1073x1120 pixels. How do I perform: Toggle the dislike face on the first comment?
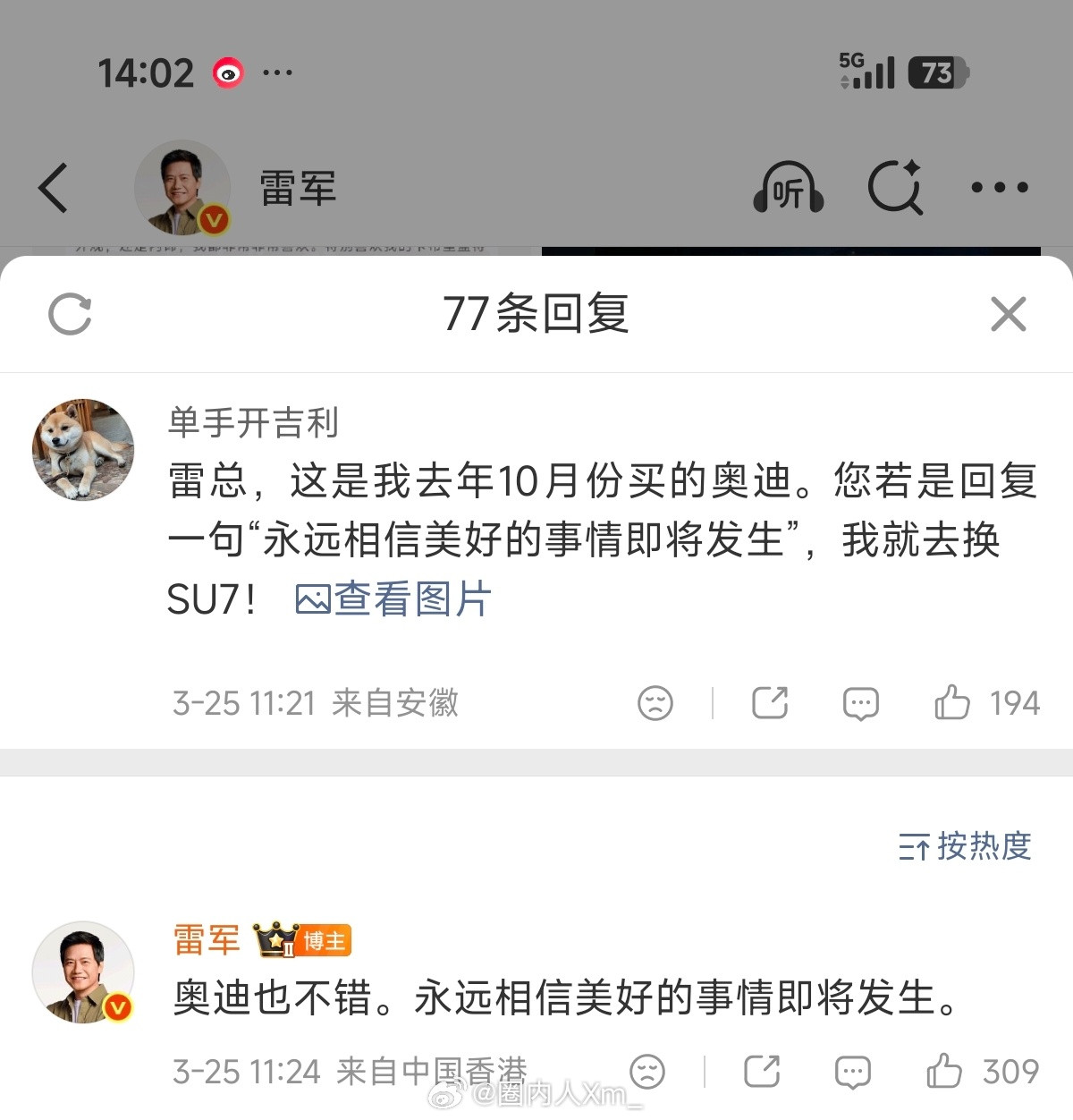coord(657,703)
